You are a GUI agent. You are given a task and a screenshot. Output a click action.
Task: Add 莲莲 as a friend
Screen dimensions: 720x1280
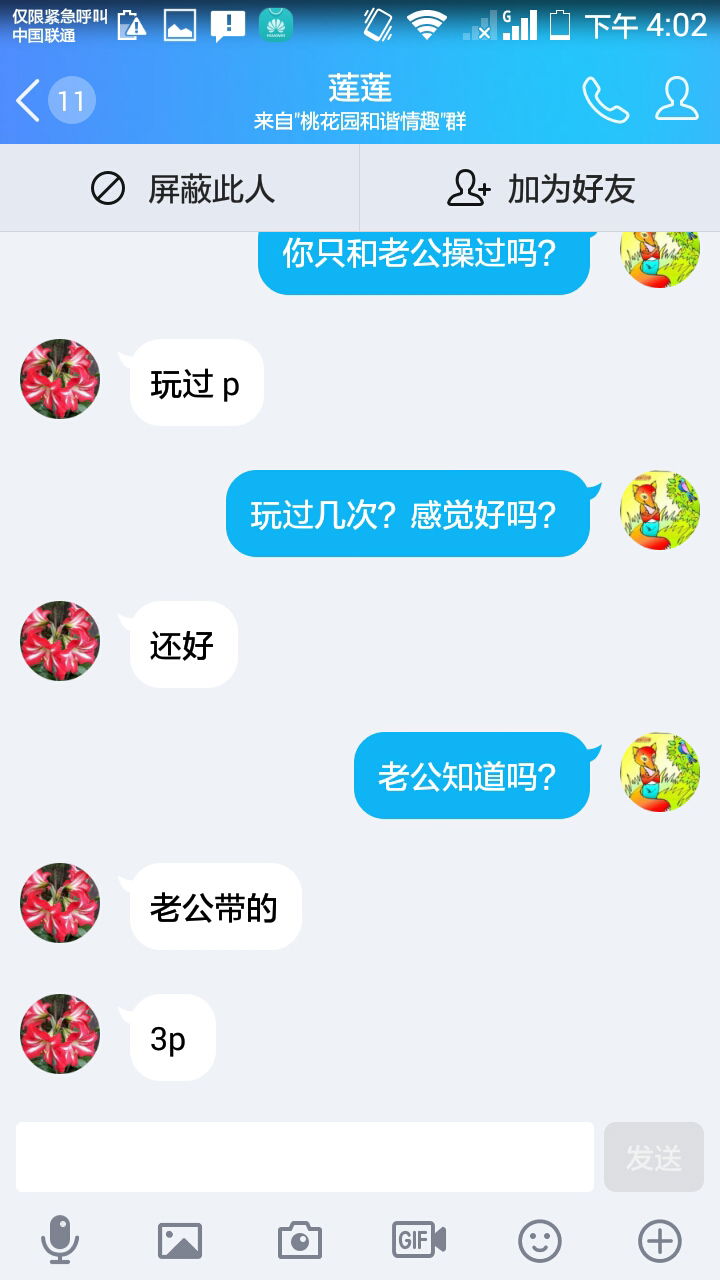click(x=540, y=188)
